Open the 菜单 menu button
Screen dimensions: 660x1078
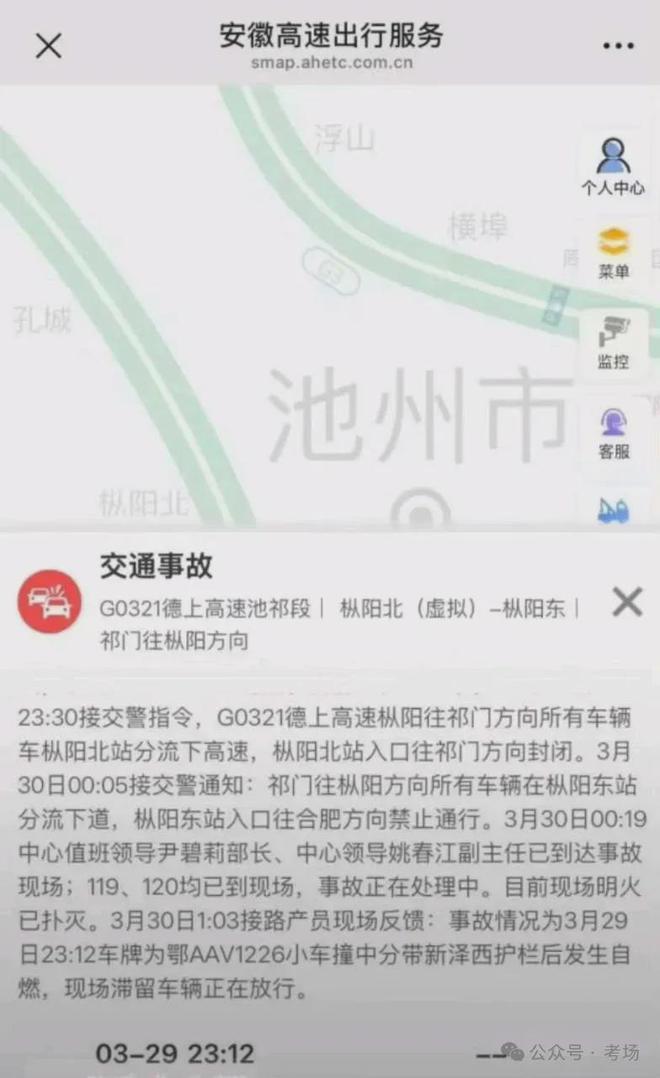(x=613, y=253)
